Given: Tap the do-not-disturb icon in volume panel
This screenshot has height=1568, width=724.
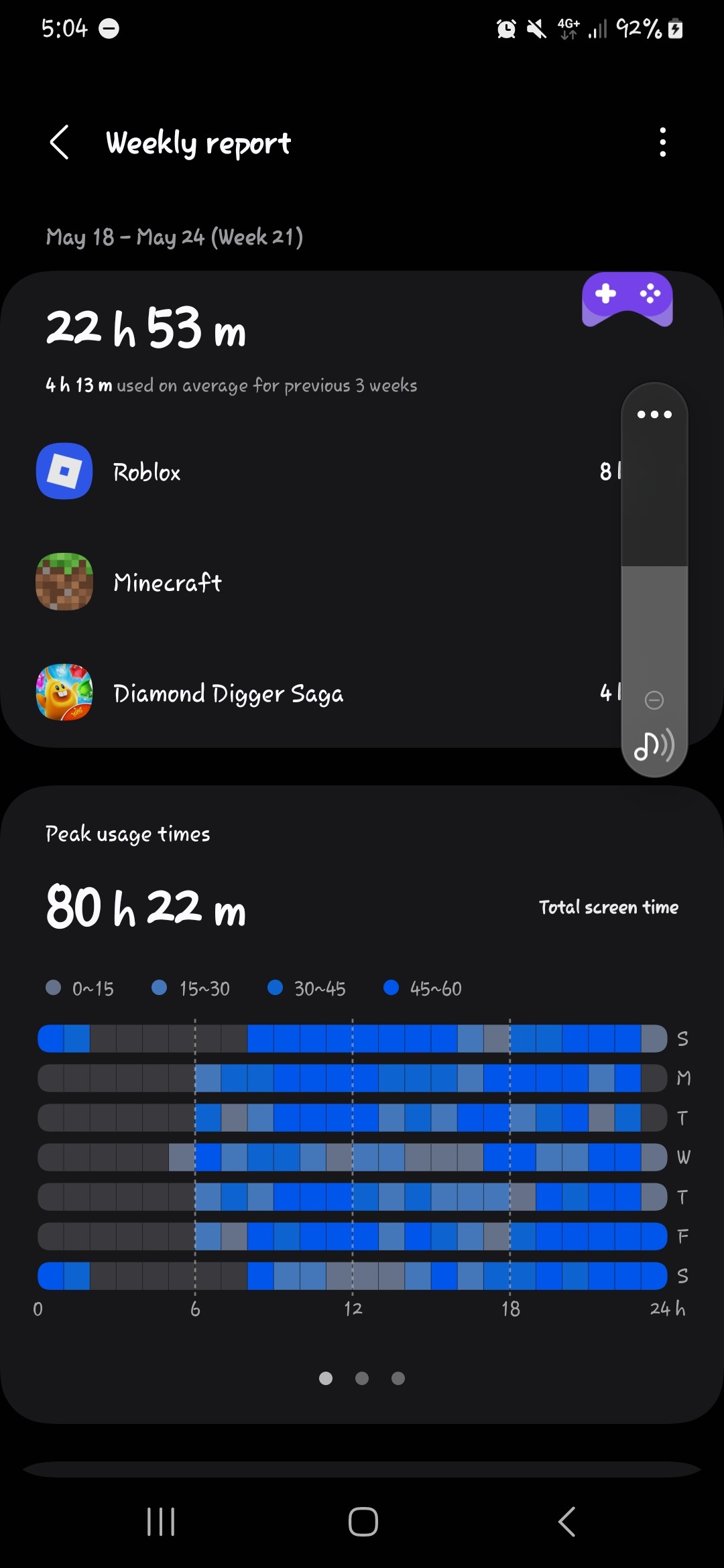Looking at the screenshot, I should (x=654, y=700).
